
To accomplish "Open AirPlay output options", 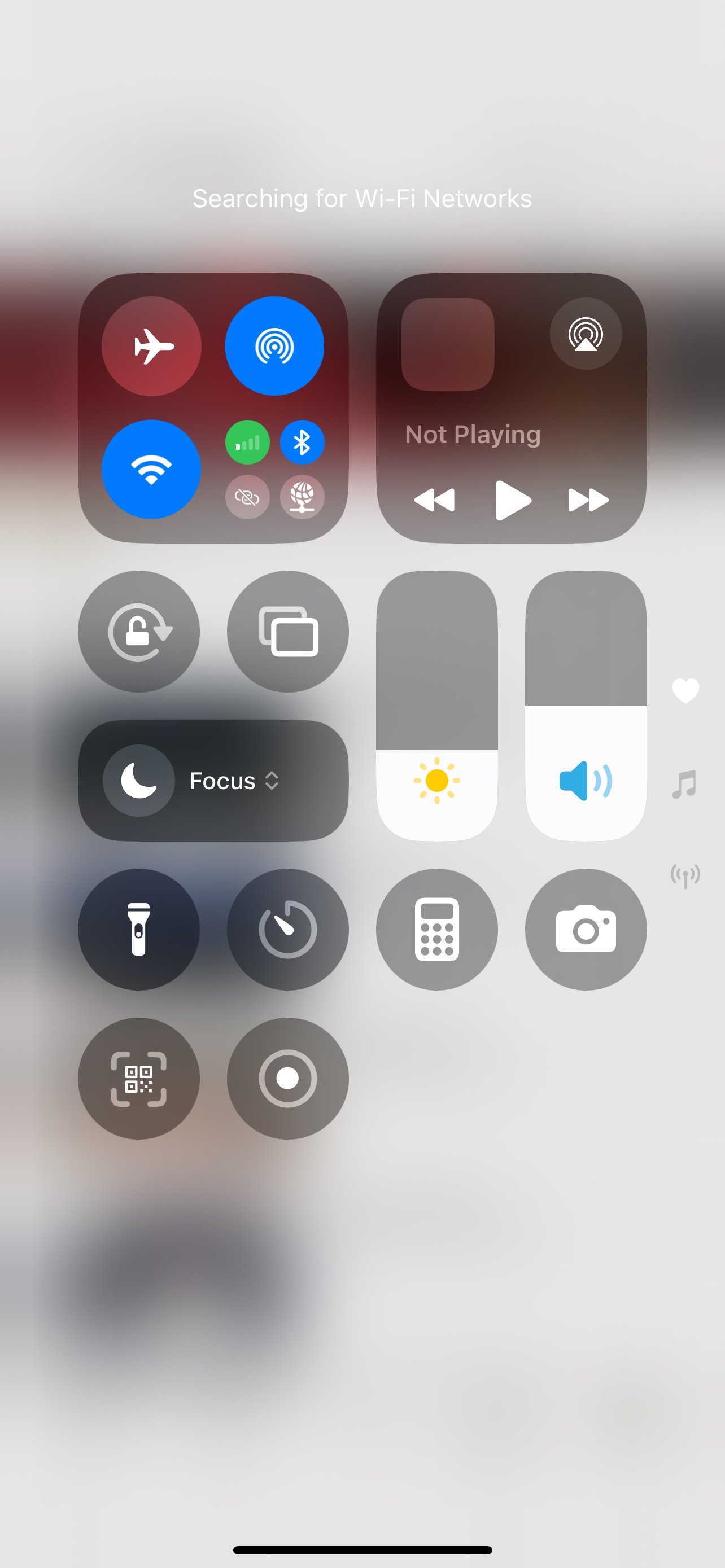I will (x=586, y=334).
